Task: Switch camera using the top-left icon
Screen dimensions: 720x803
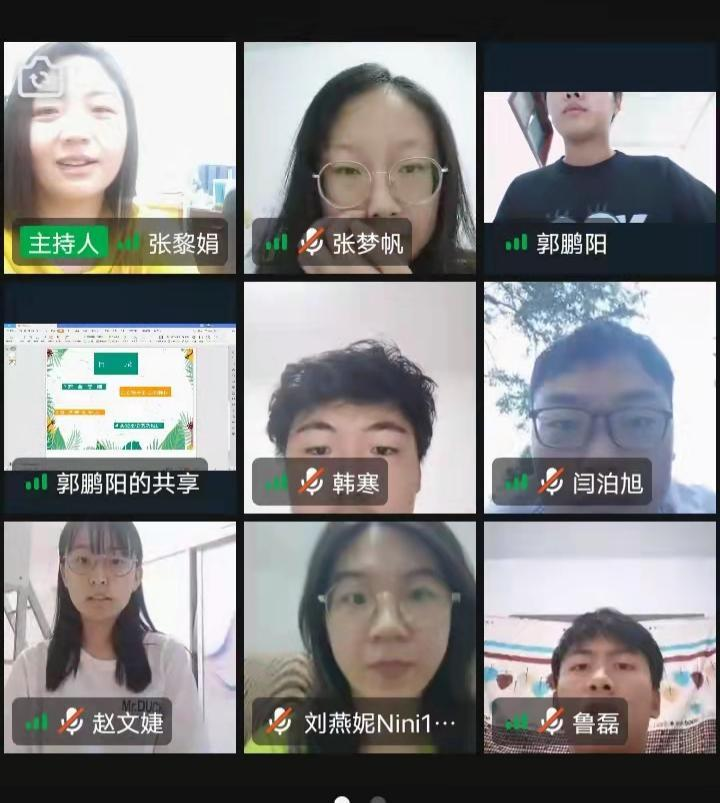Action: (40, 74)
